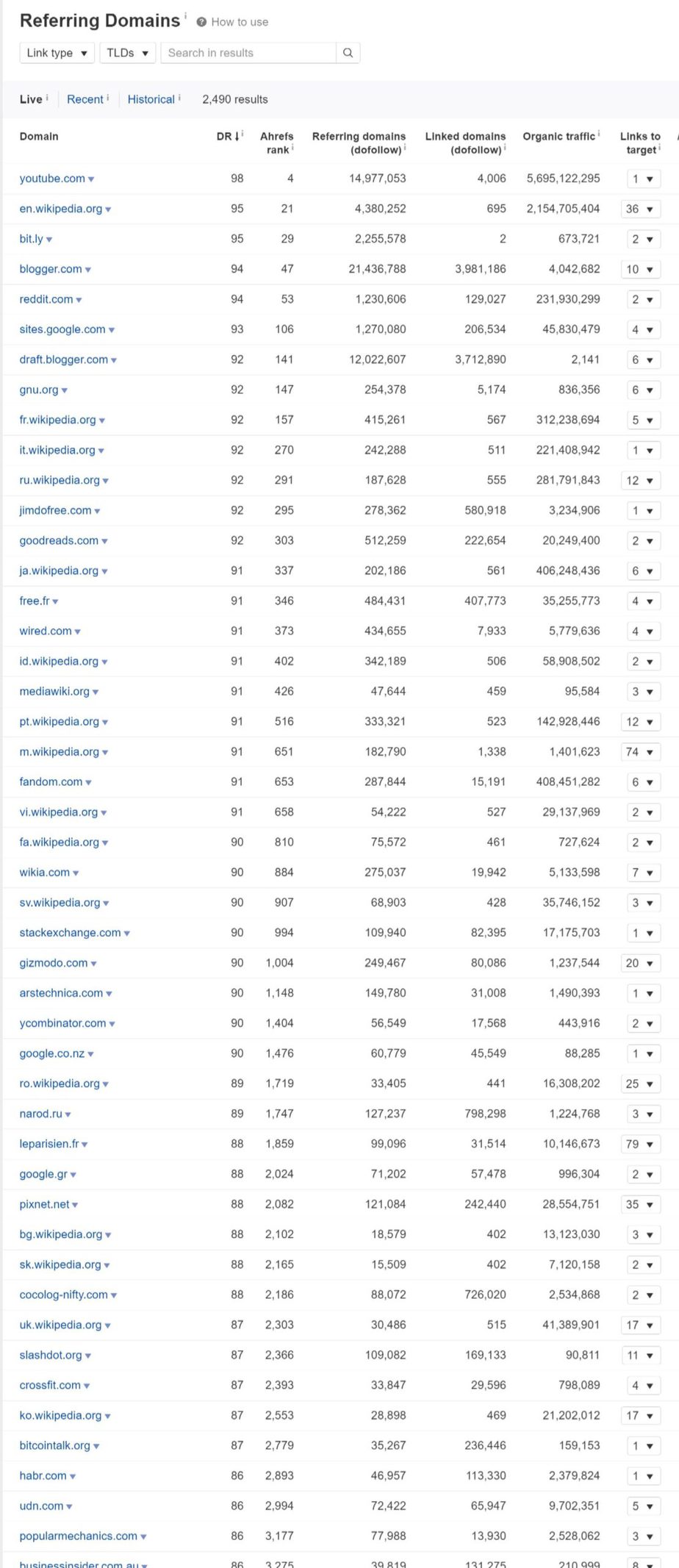Expand links to target for gizmodo.com
Image resolution: width=679 pixels, height=1568 pixels.
point(643,963)
